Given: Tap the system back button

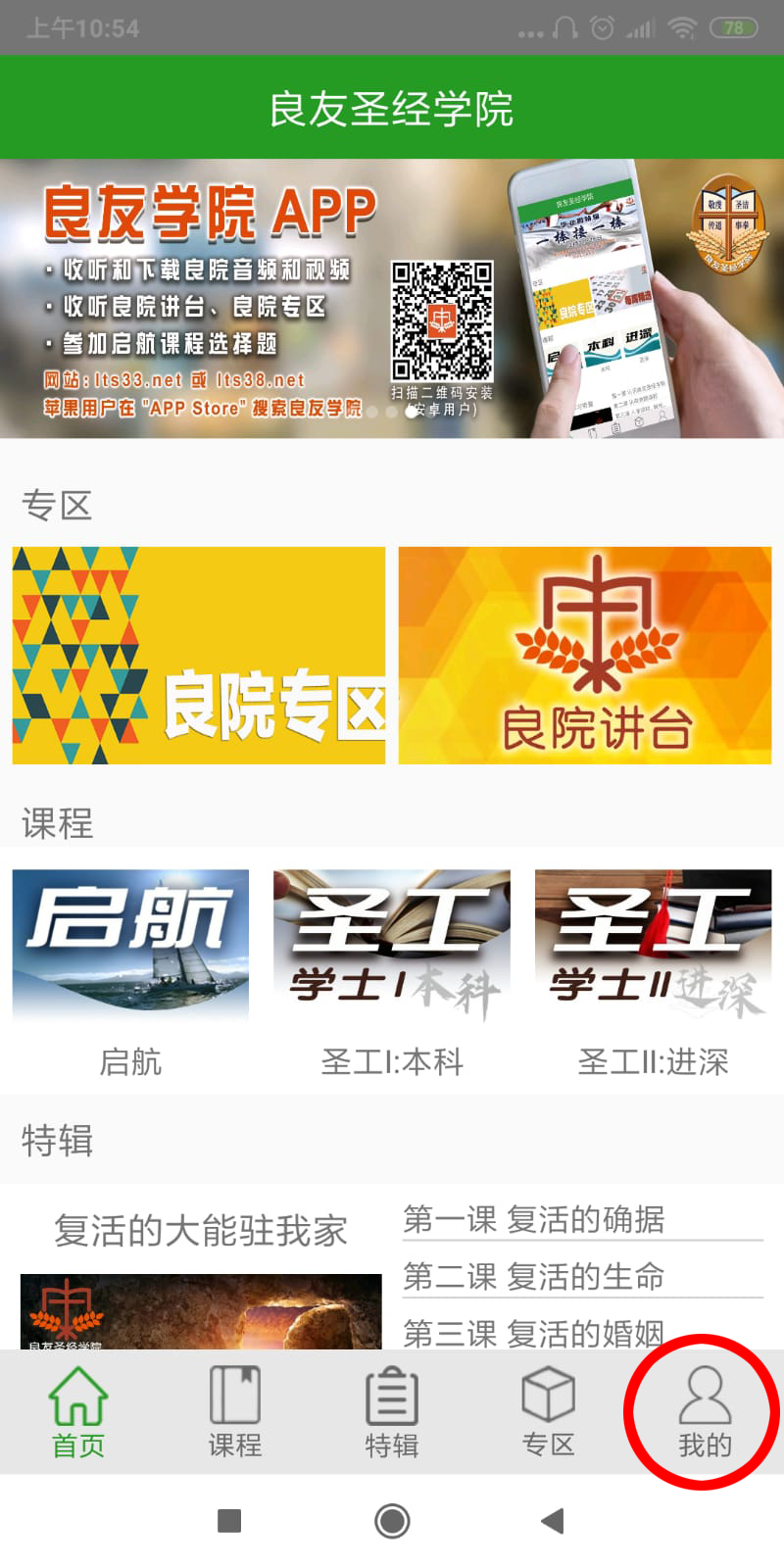Looking at the screenshot, I should tap(553, 1521).
